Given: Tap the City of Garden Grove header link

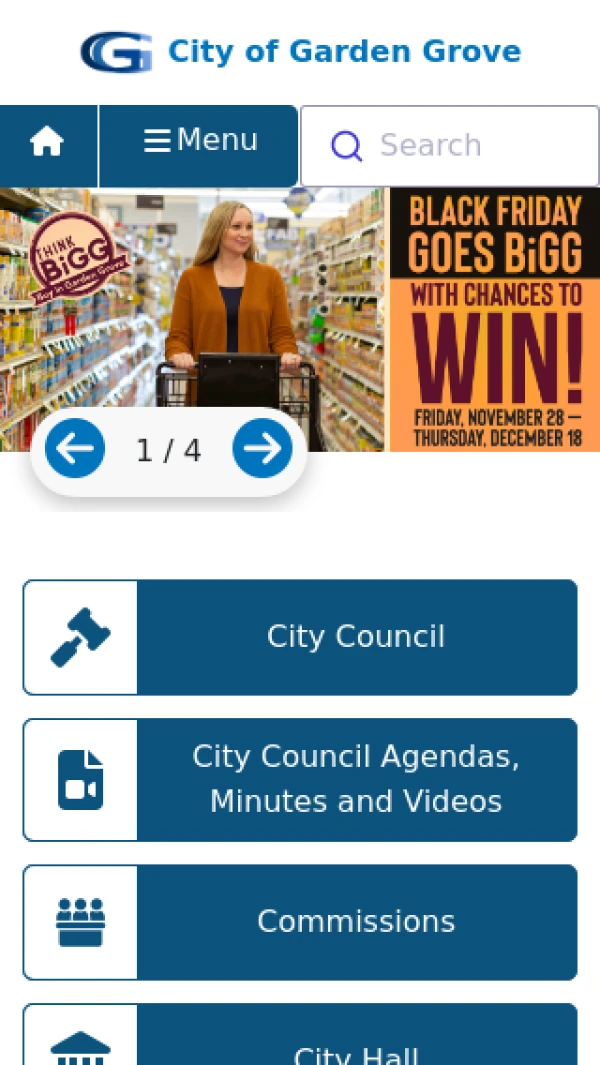Looking at the screenshot, I should pyautogui.click(x=300, y=52).
